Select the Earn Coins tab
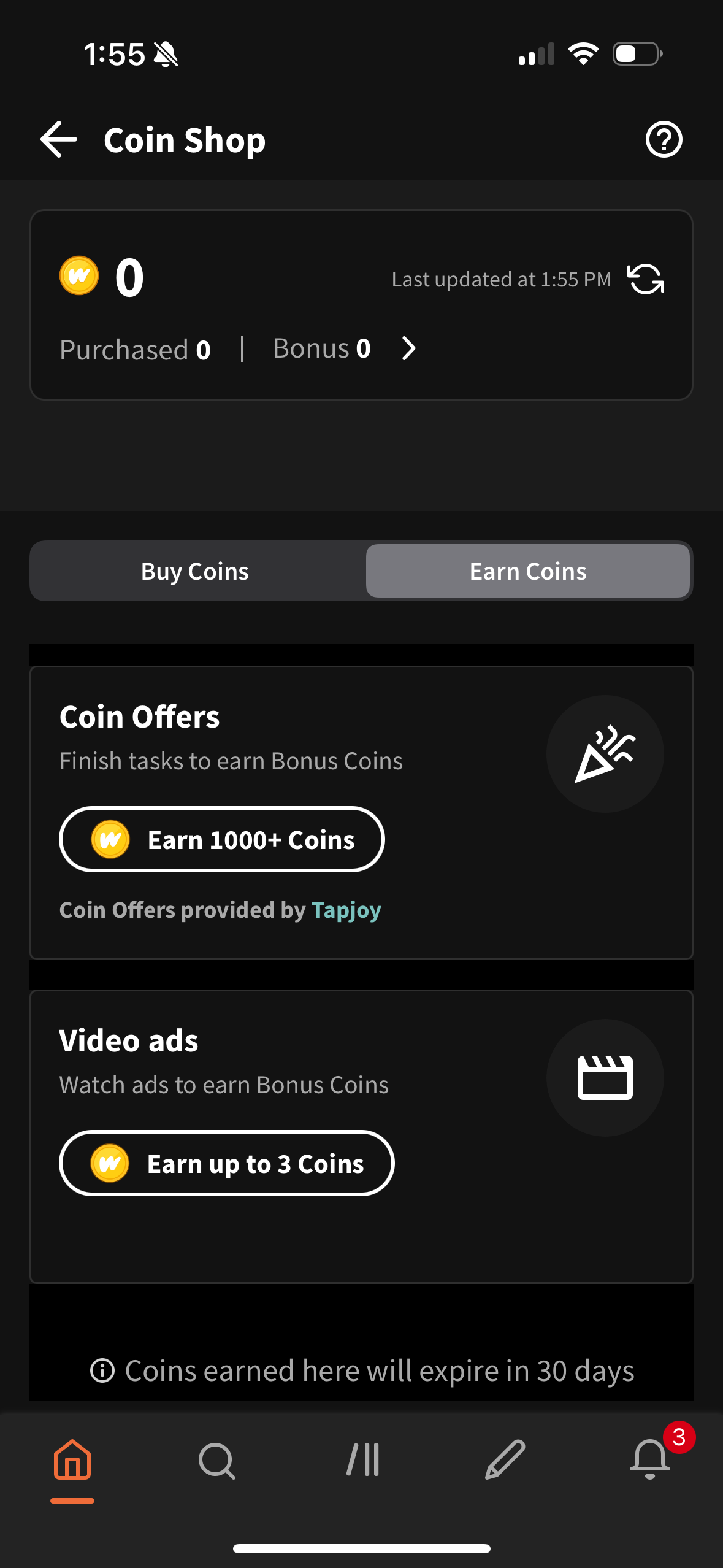Viewport: 723px width, 1568px height. click(x=528, y=571)
